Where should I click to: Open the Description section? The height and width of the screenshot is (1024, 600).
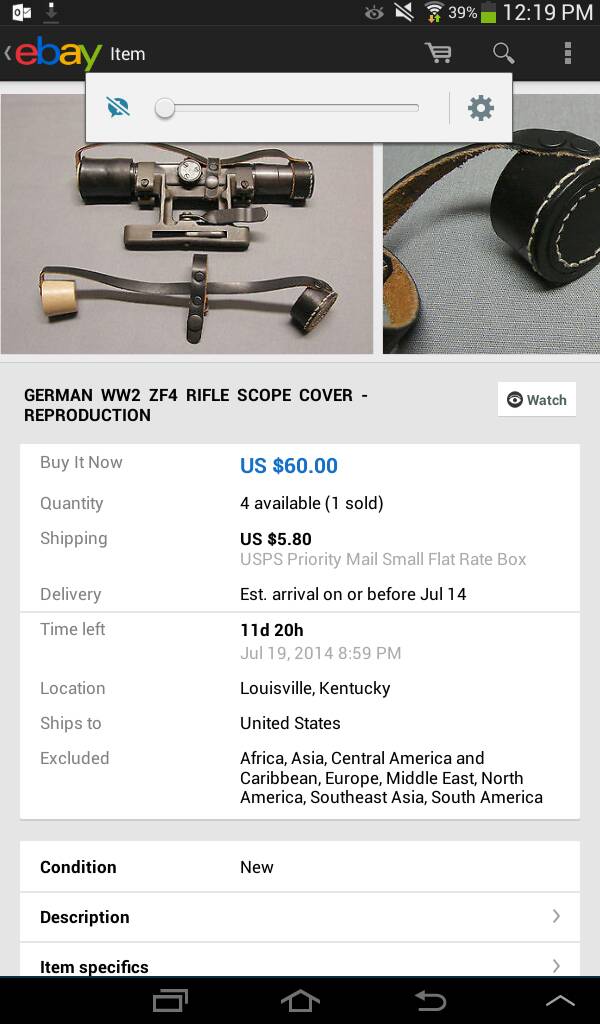300,917
